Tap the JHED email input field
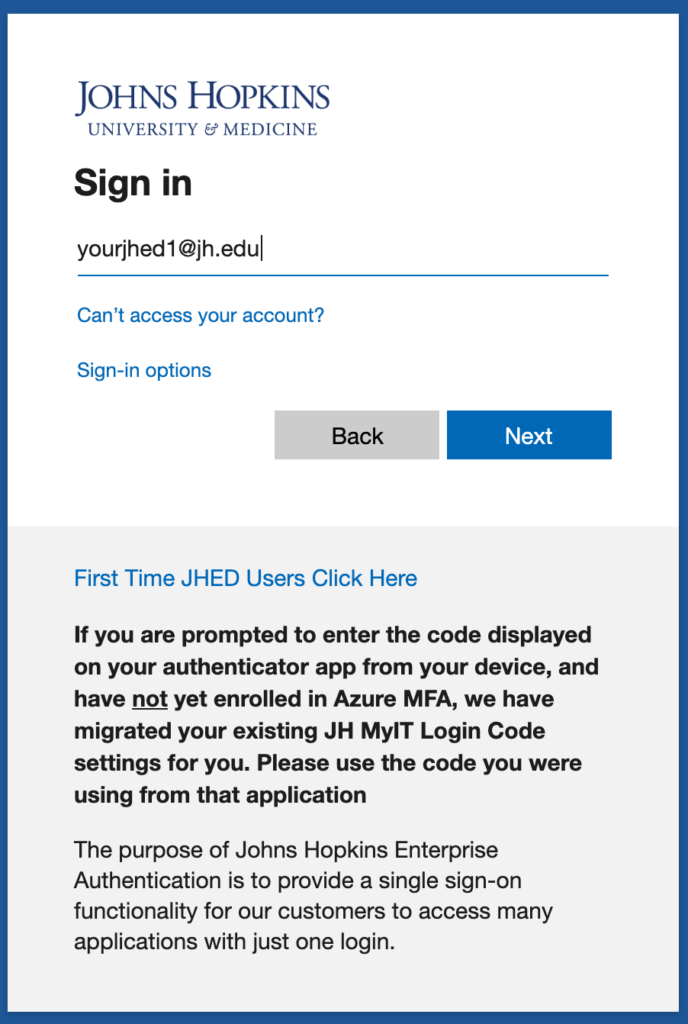The width and height of the screenshot is (688, 1024). tap(341, 250)
